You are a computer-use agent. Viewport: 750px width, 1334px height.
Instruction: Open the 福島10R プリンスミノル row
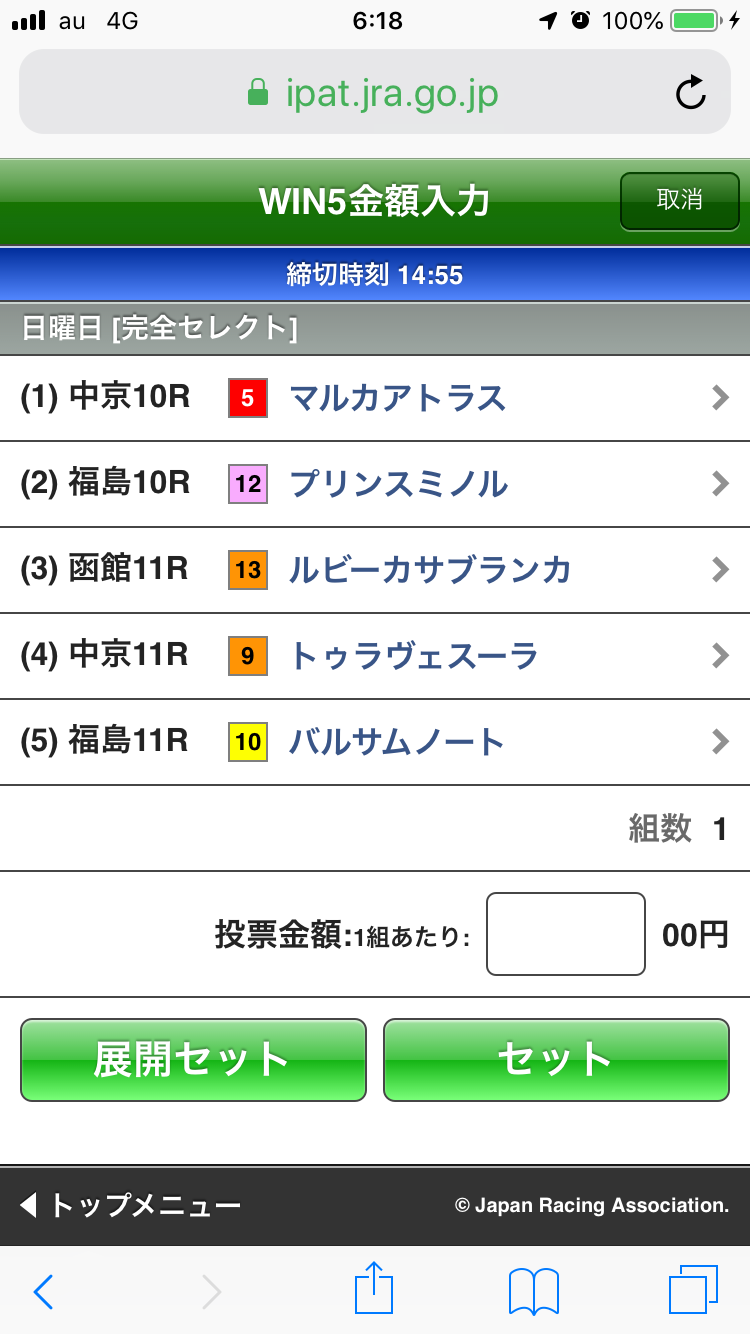pyautogui.click(x=375, y=484)
